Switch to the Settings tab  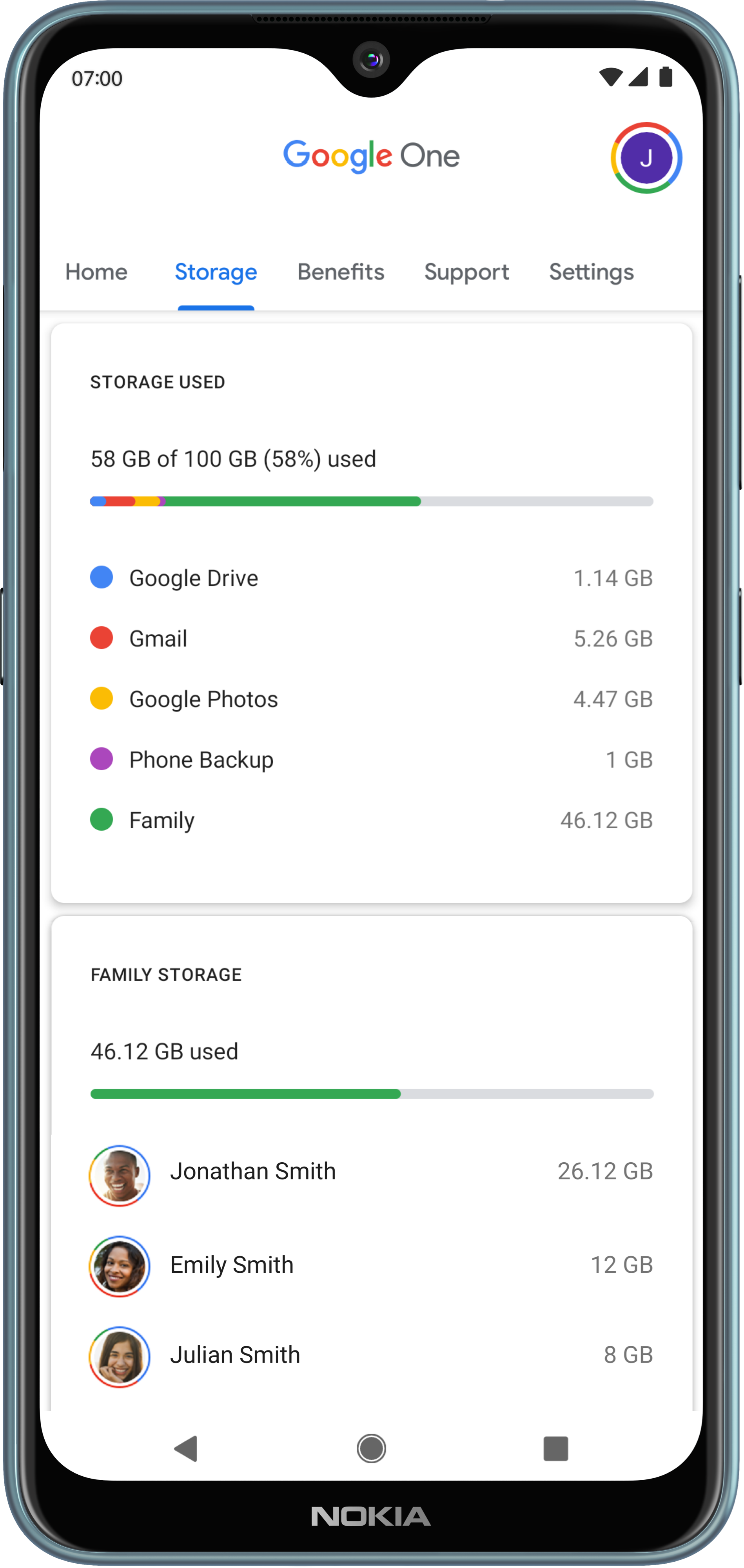[x=591, y=272]
